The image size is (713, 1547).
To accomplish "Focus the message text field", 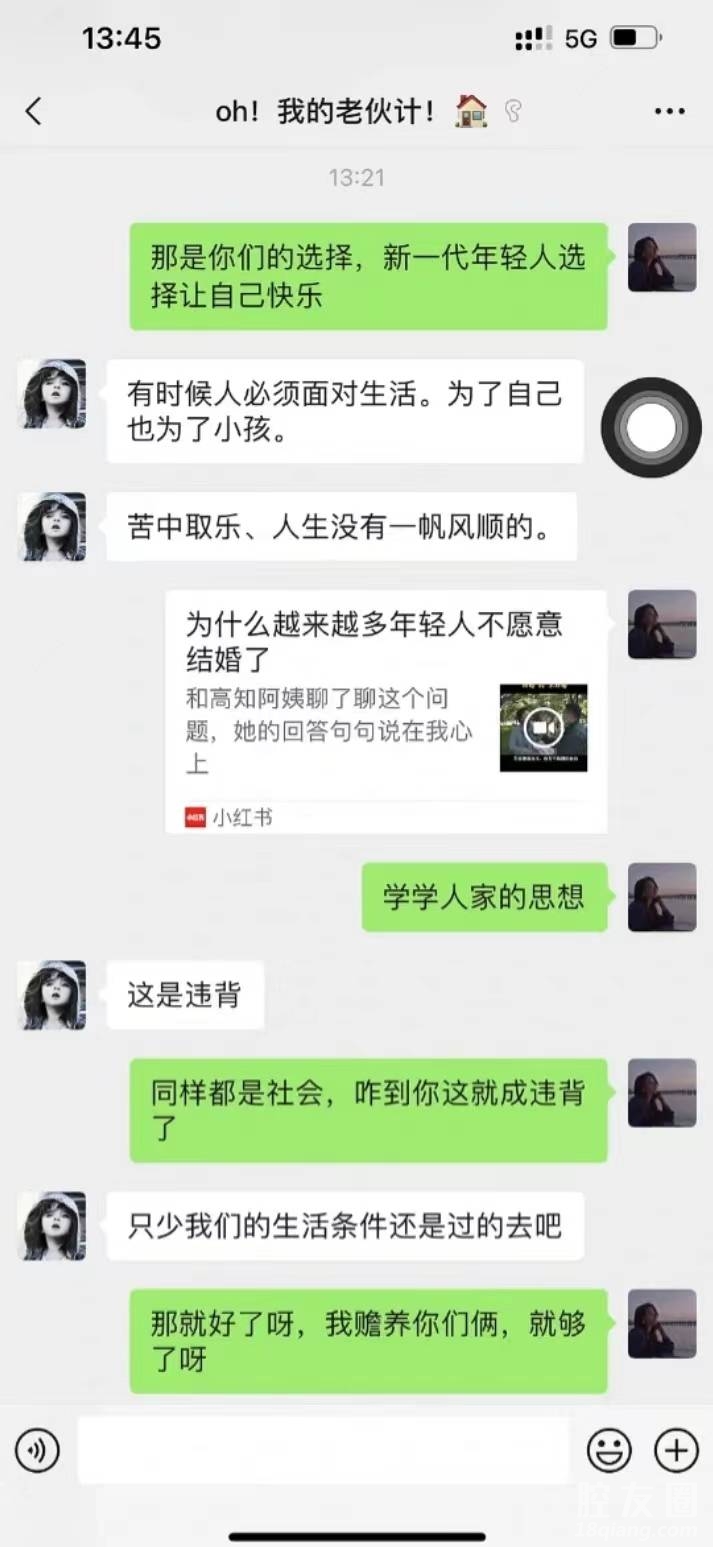I will 325,1450.
